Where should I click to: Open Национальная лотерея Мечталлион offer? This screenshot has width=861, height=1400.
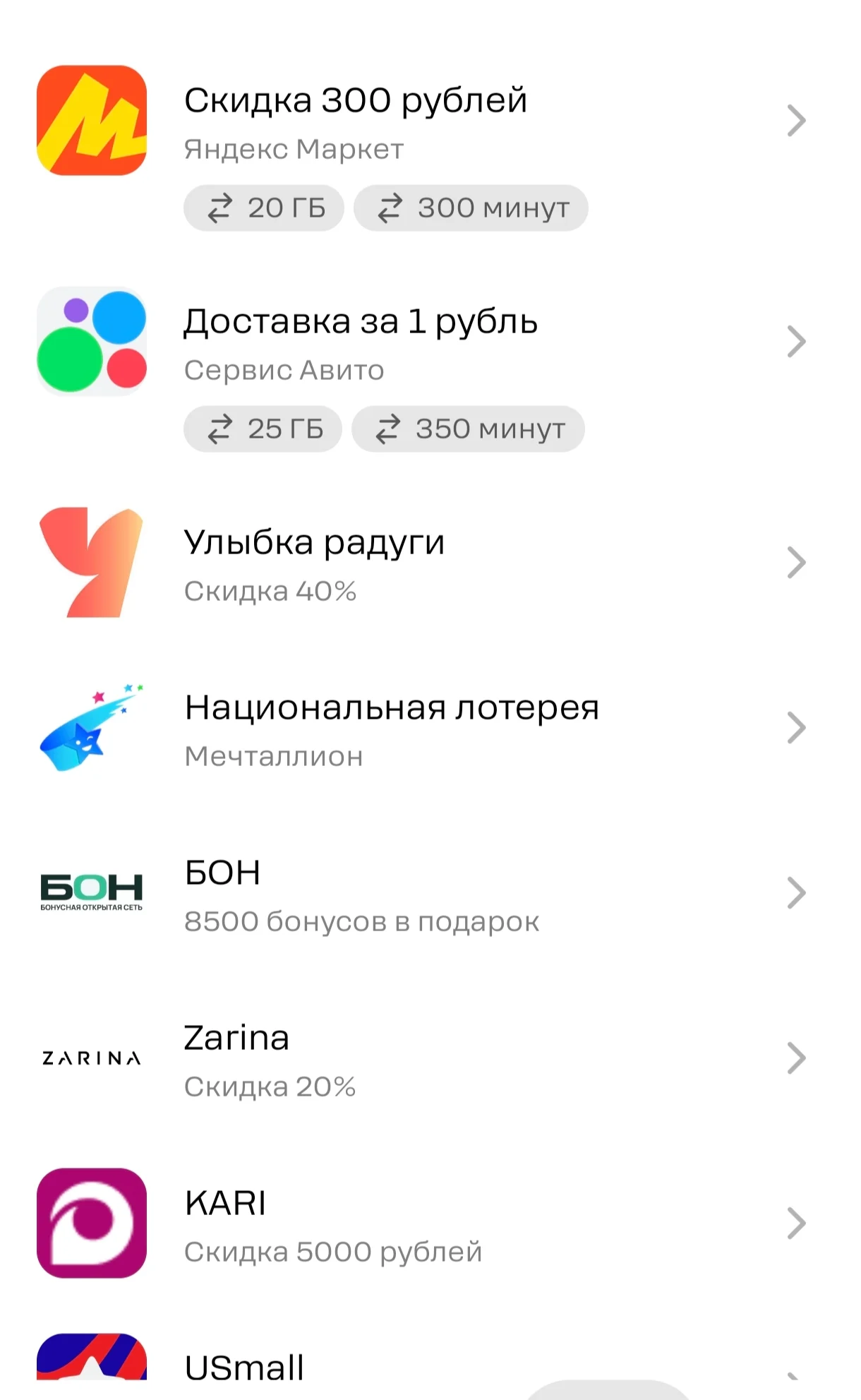[430, 728]
